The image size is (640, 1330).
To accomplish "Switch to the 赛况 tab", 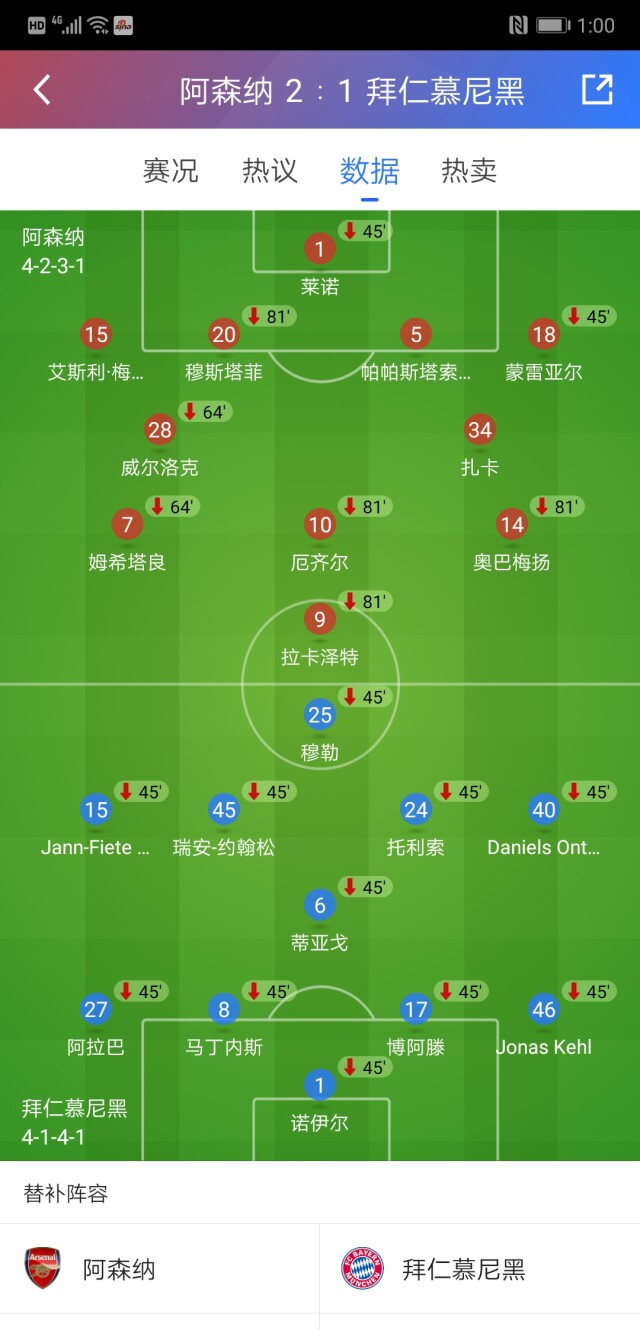I will [170, 171].
